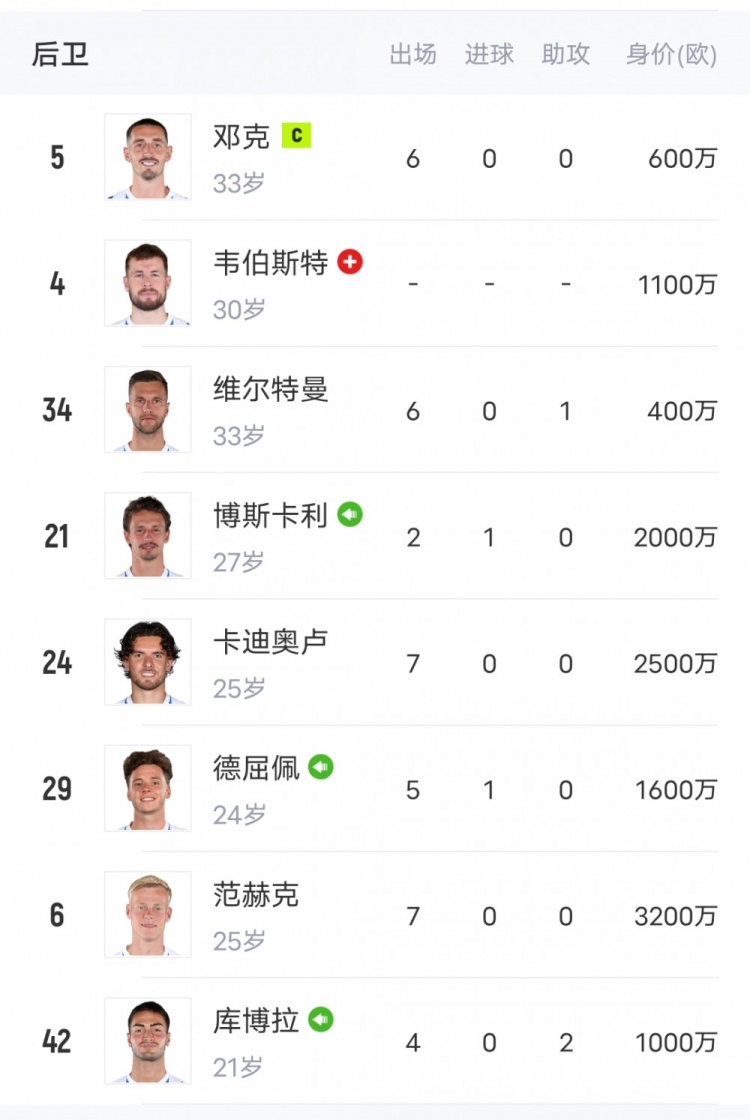The width and height of the screenshot is (750, 1120).
Task: View 库博拉's player page
Action: pos(256,1021)
